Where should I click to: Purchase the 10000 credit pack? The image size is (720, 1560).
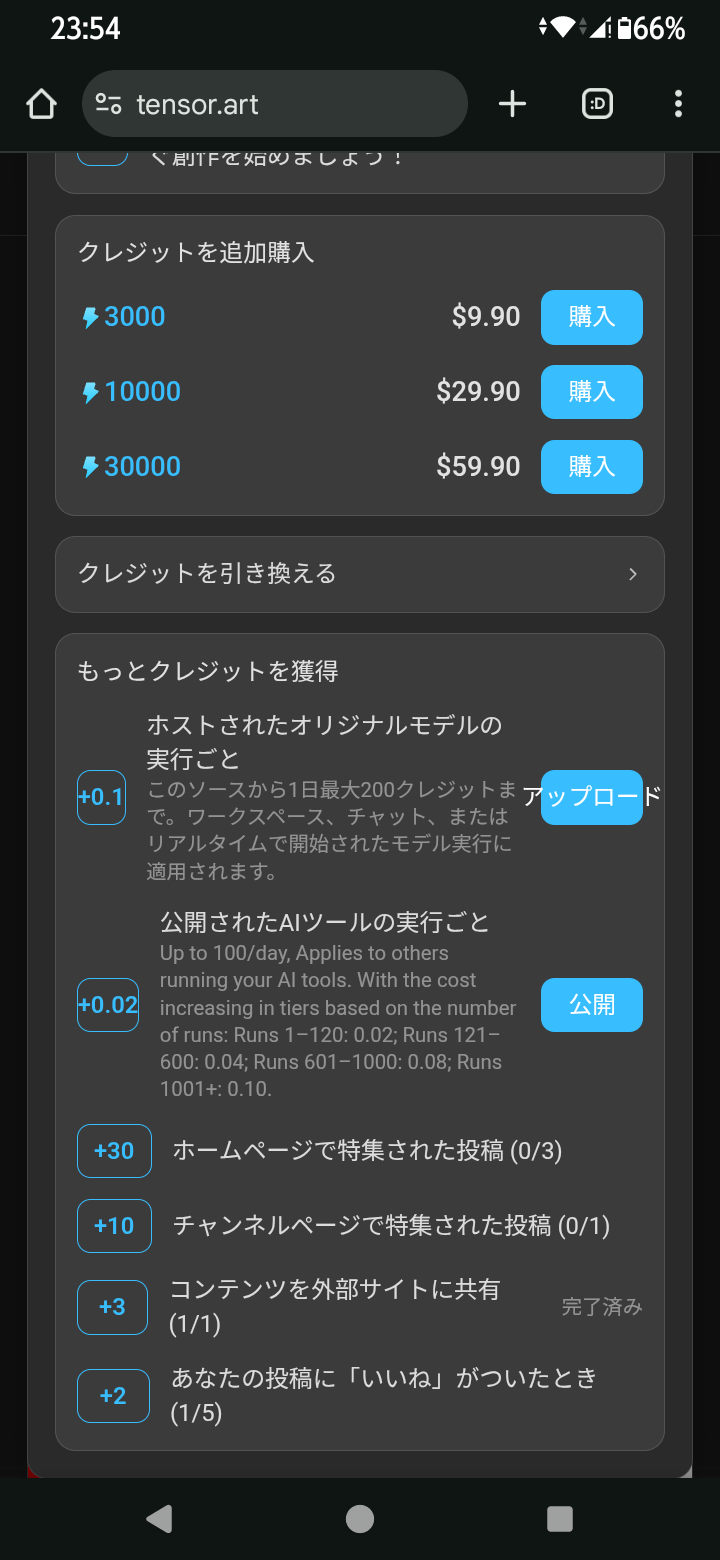click(591, 392)
